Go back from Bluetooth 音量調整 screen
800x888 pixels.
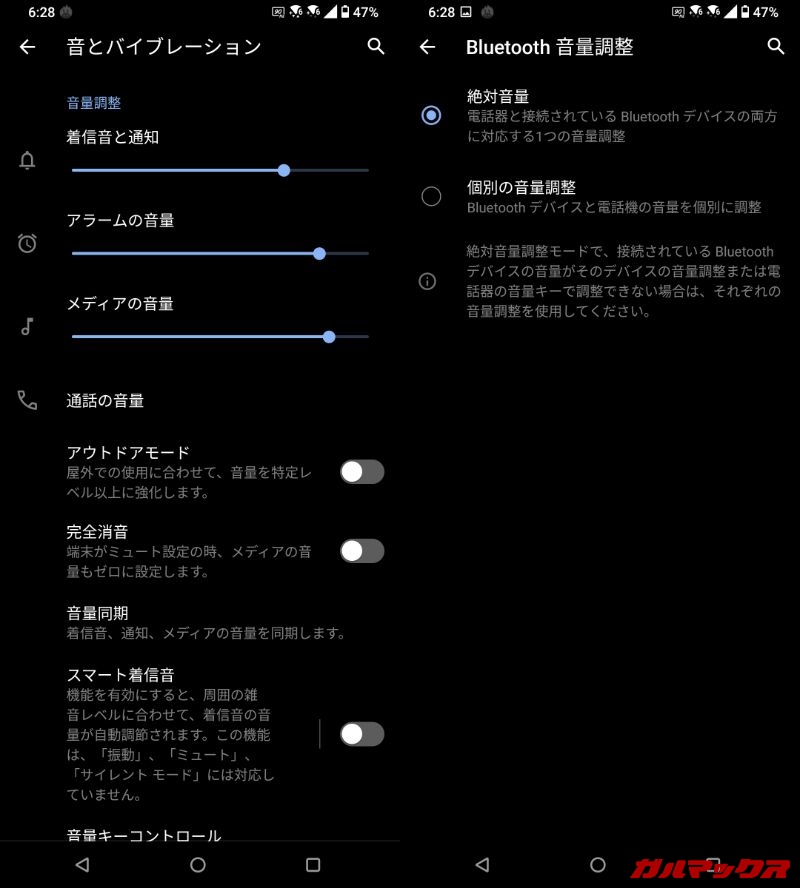click(x=427, y=46)
